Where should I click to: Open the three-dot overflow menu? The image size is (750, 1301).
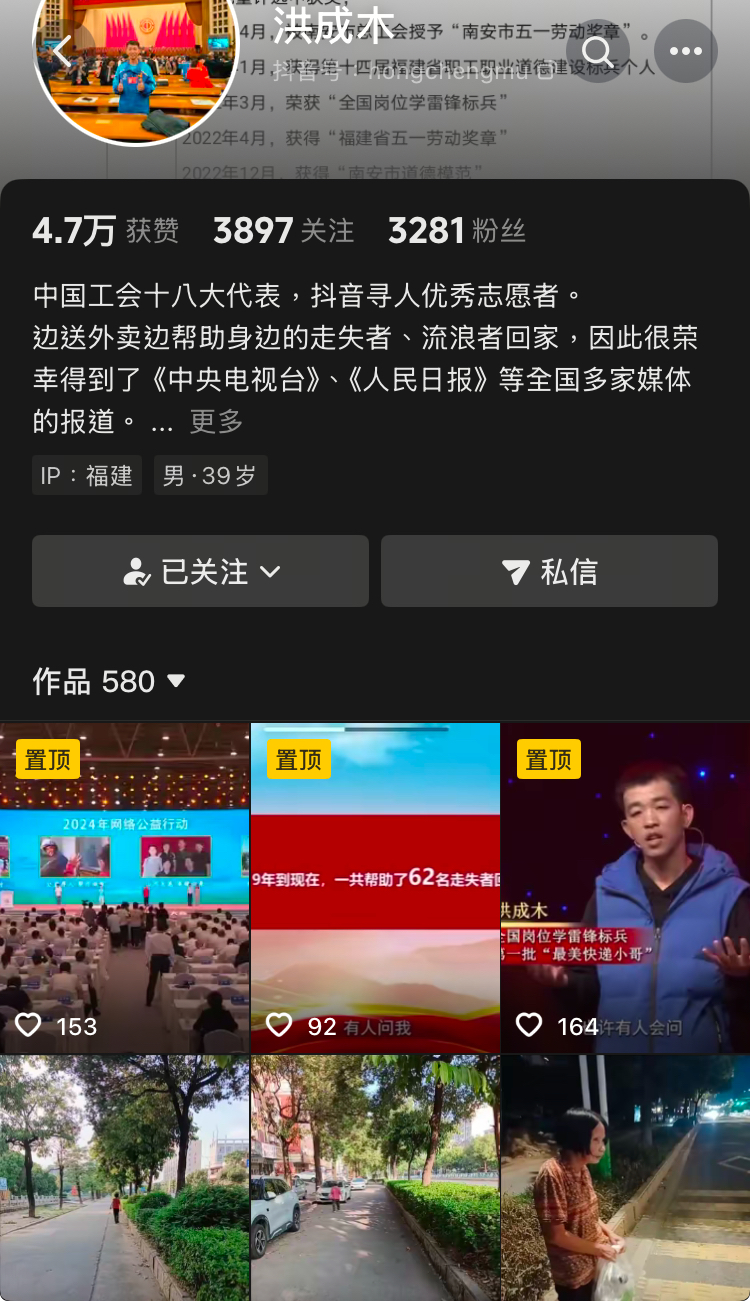(685, 51)
